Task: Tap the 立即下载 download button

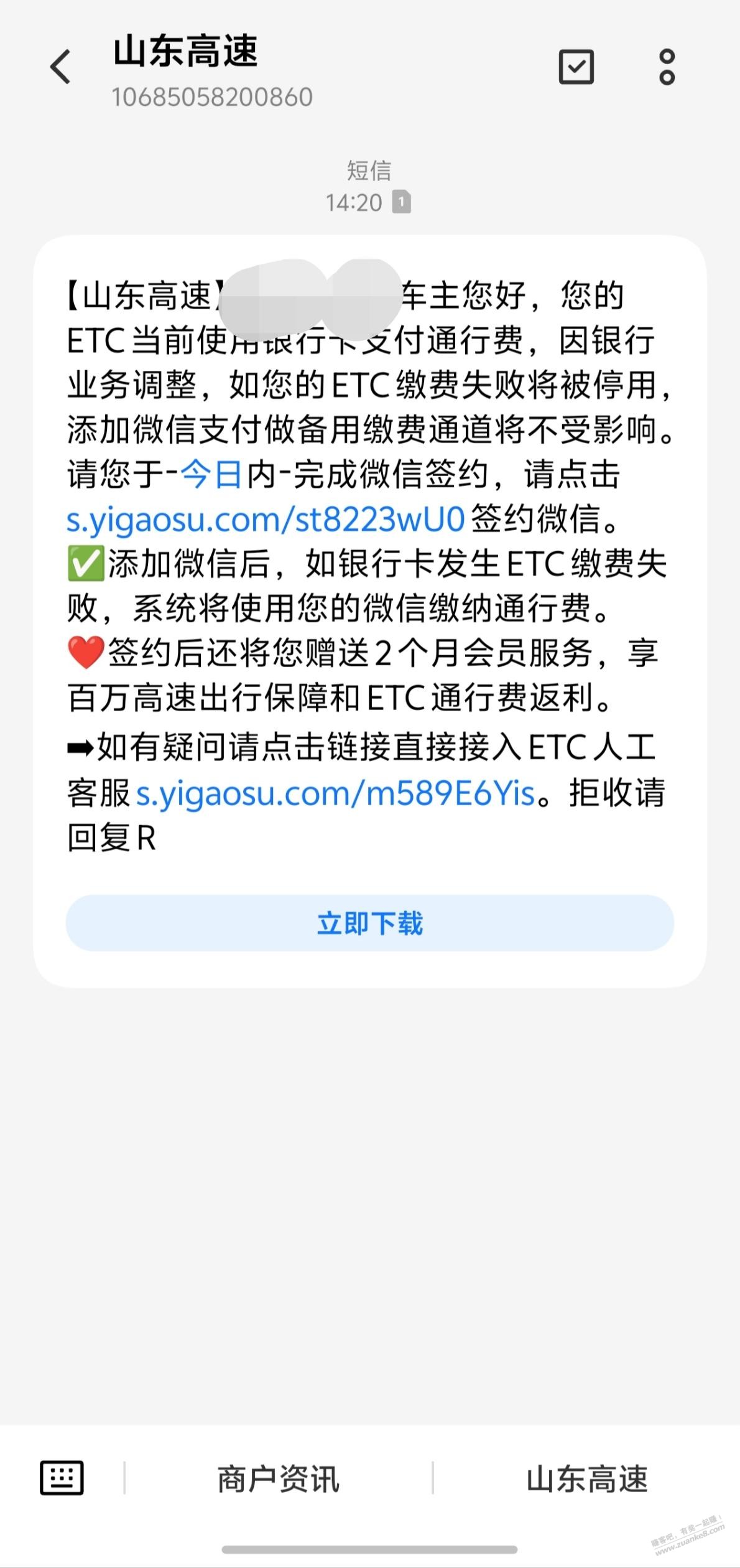Action: point(370,925)
